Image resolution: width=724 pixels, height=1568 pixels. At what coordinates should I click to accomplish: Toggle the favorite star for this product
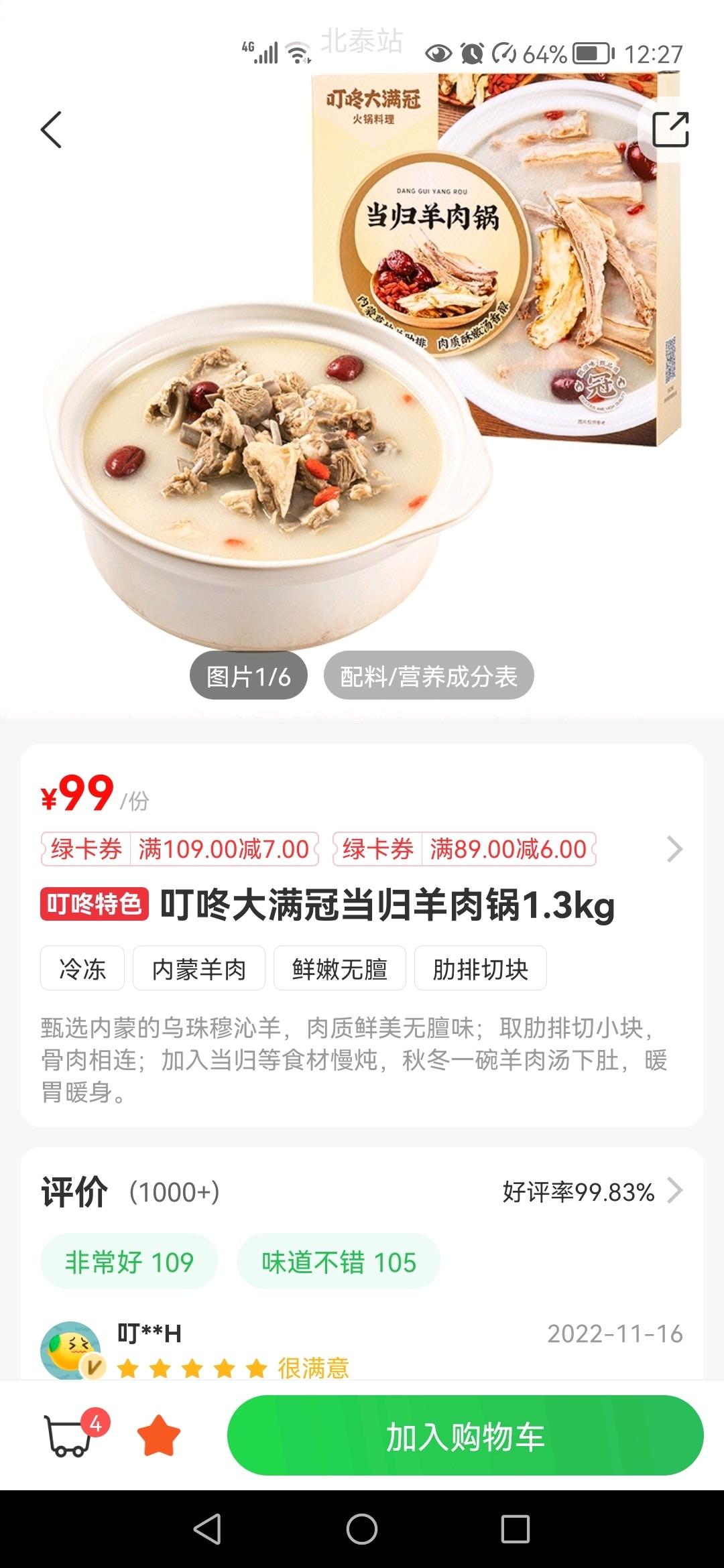(x=159, y=1436)
